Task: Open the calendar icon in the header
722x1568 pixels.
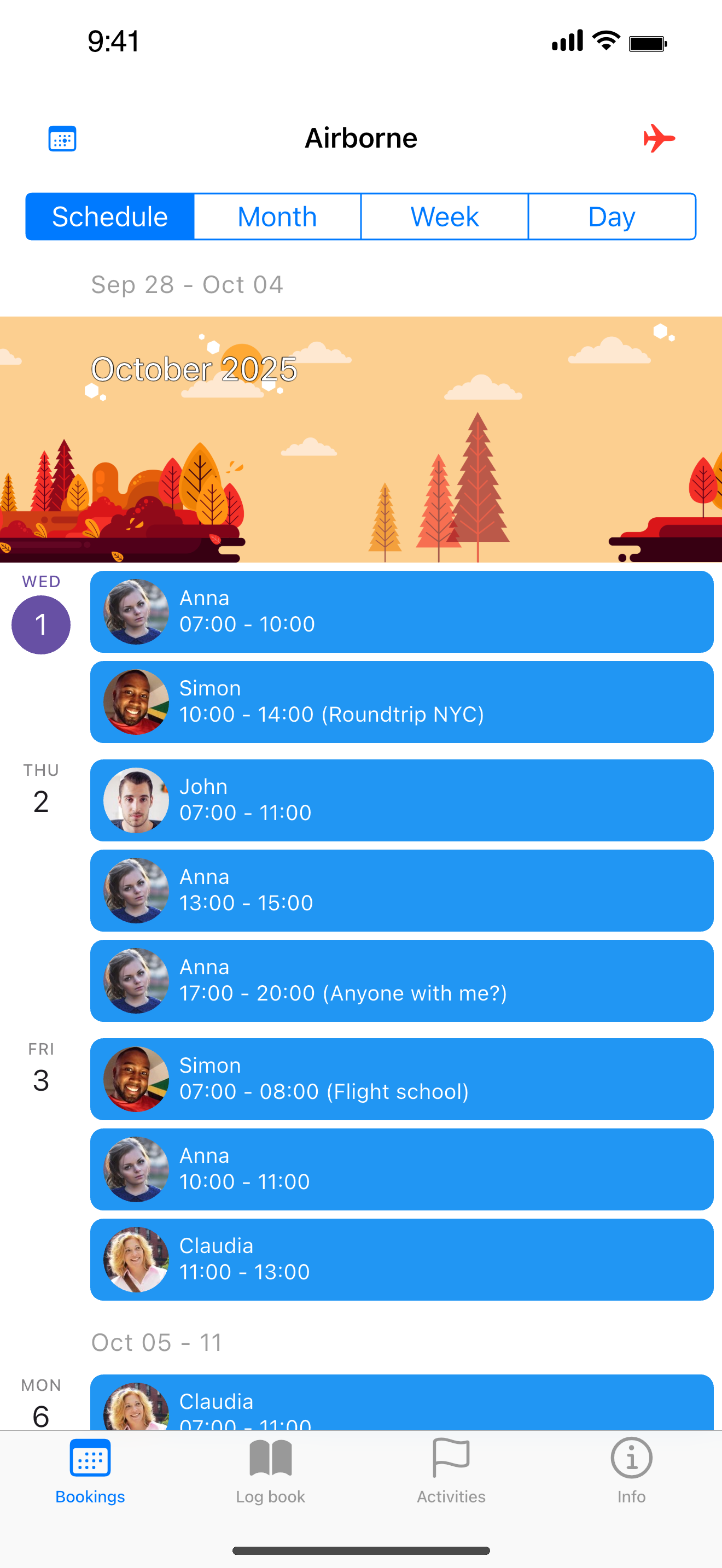Action: 62,139
